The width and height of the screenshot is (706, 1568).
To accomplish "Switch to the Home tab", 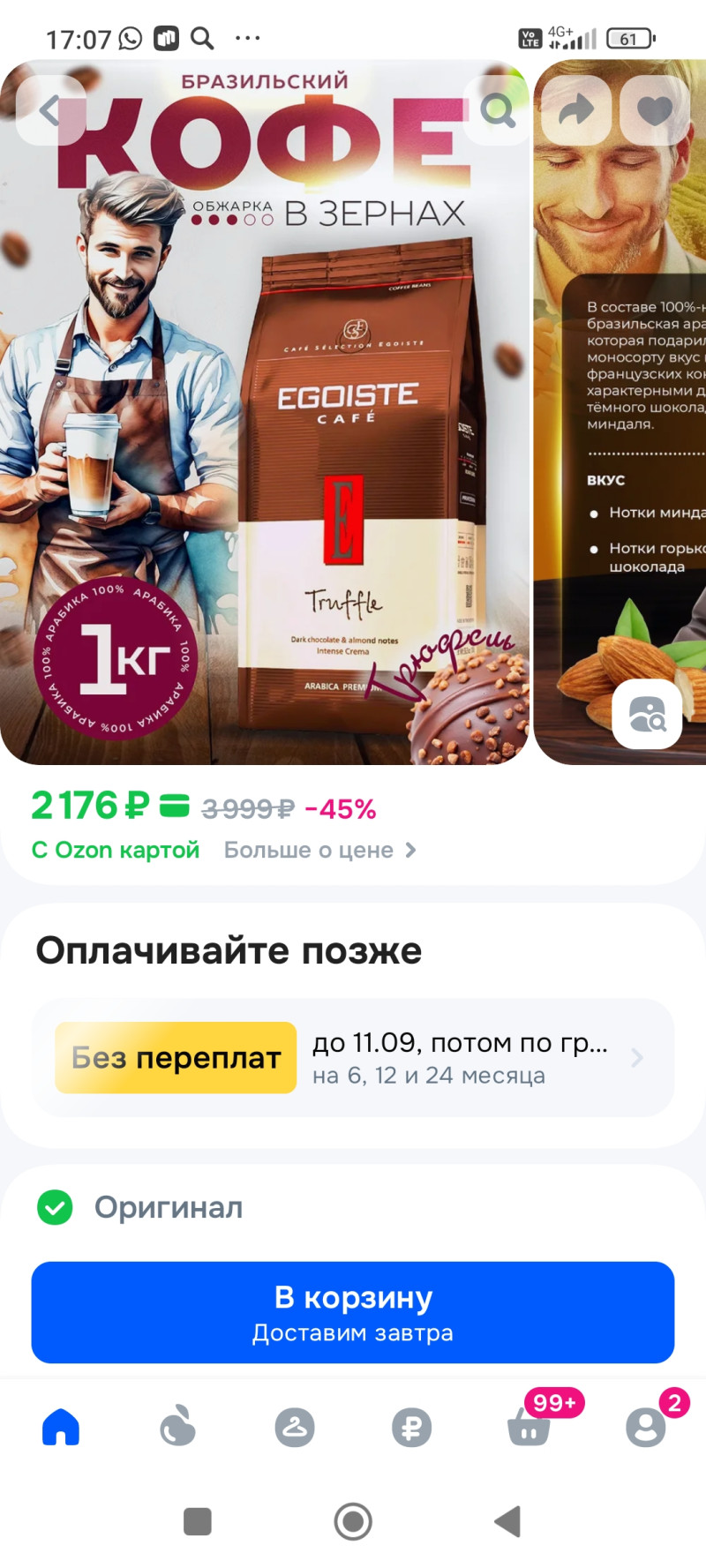I will pos(61,1427).
